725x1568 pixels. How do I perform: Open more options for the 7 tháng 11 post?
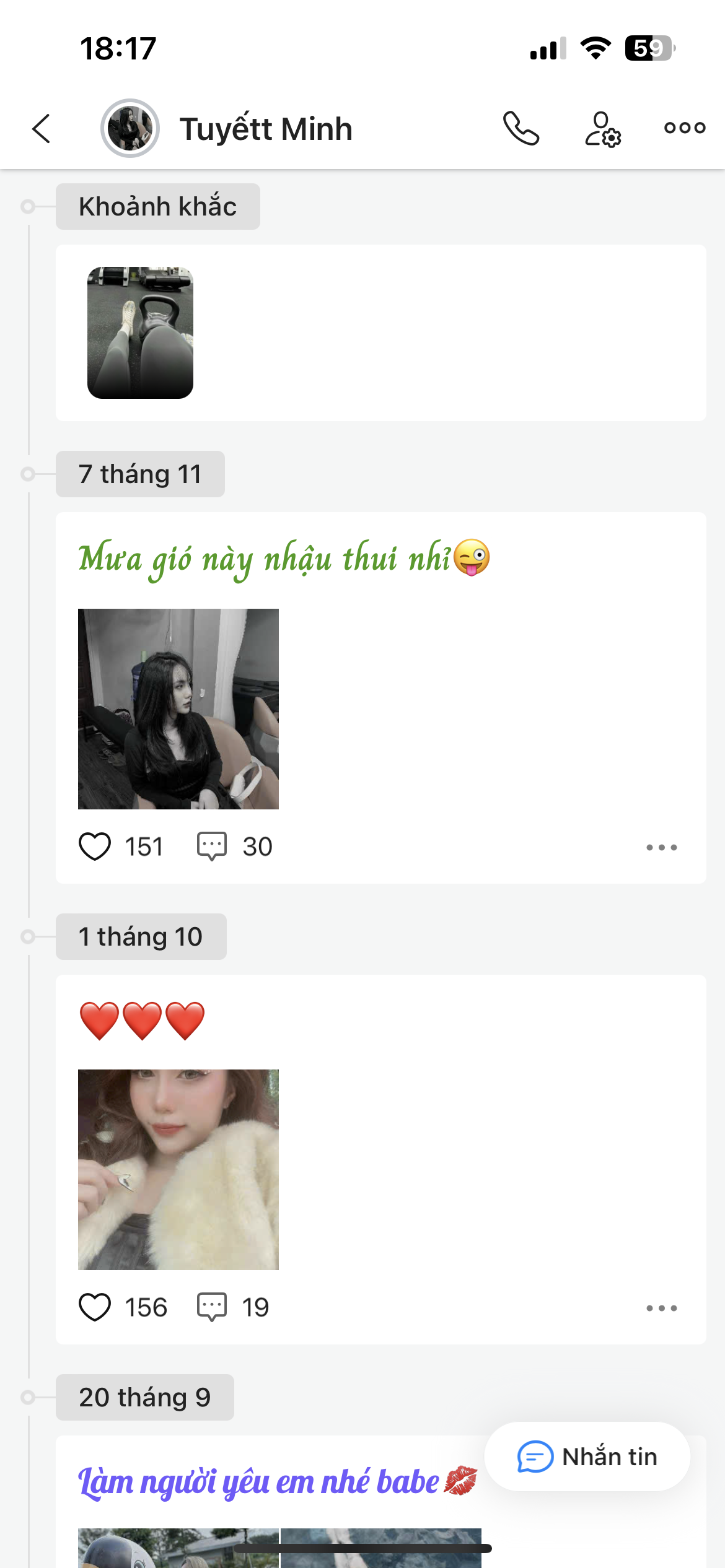pyautogui.click(x=661, y=847)
